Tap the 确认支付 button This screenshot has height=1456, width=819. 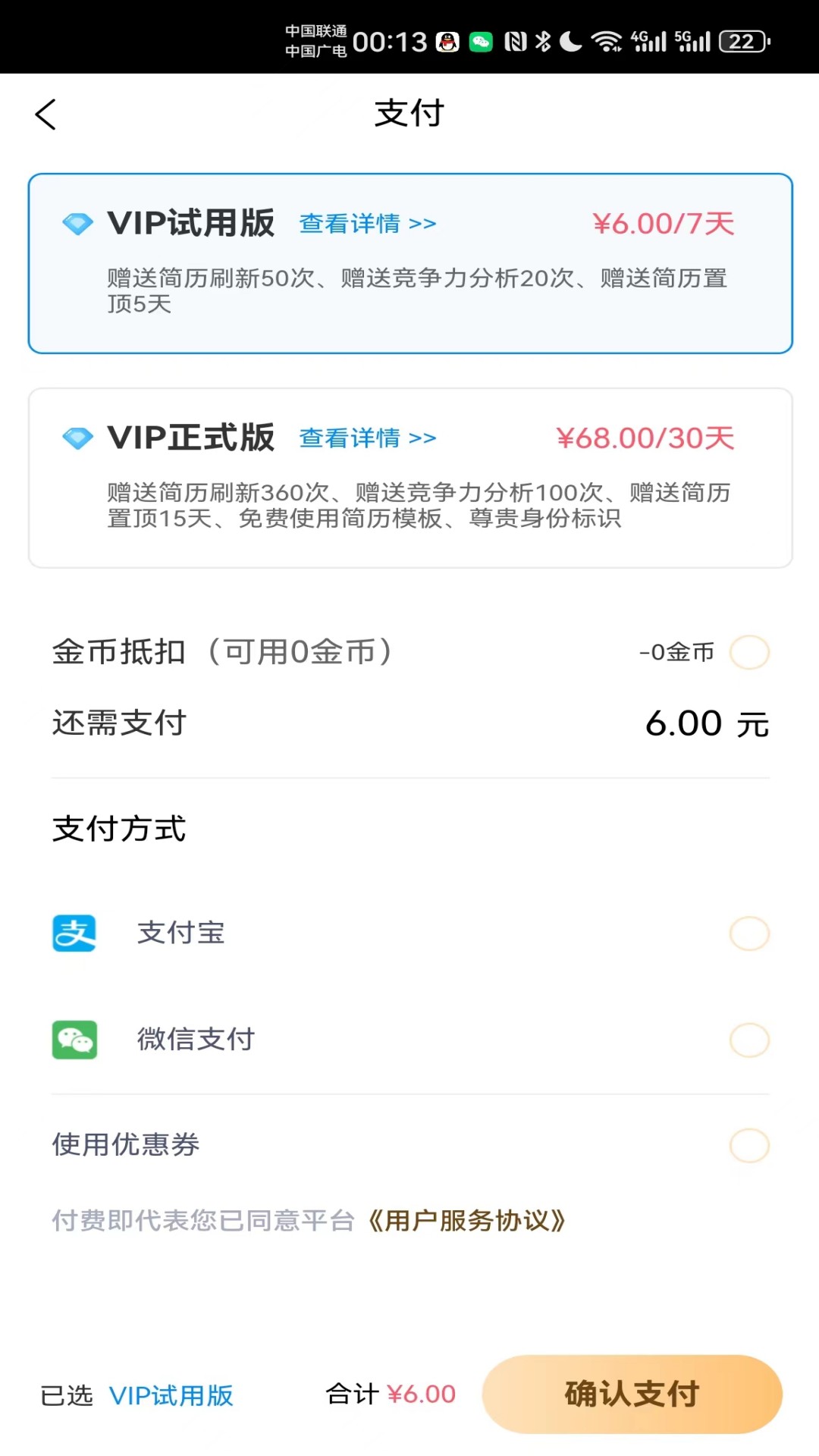click(x=632, y=1394)
